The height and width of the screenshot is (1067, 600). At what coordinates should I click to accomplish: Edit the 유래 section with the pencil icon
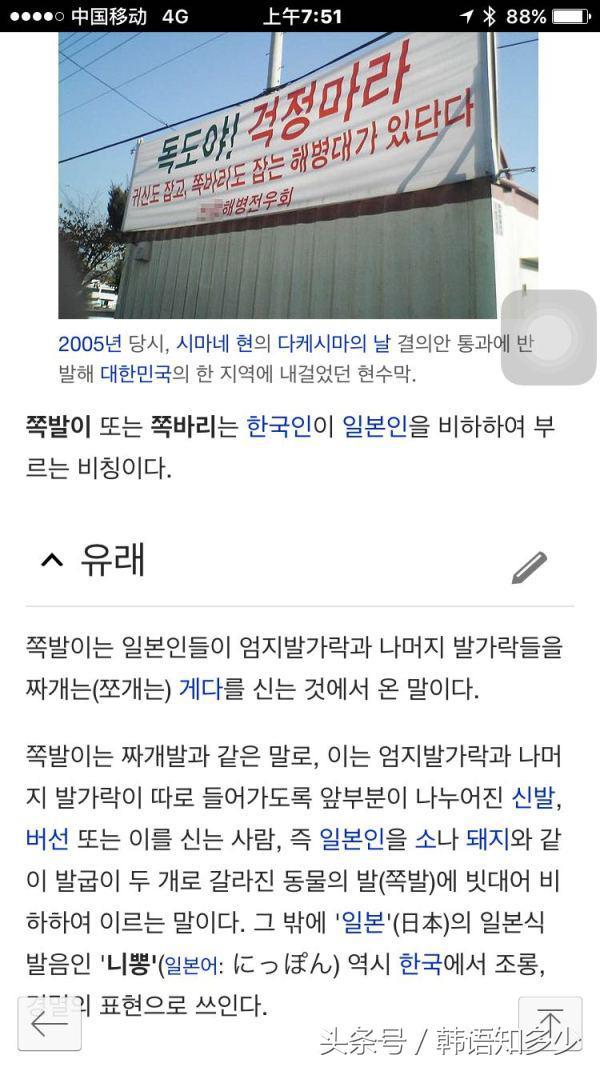pos(529,567)
